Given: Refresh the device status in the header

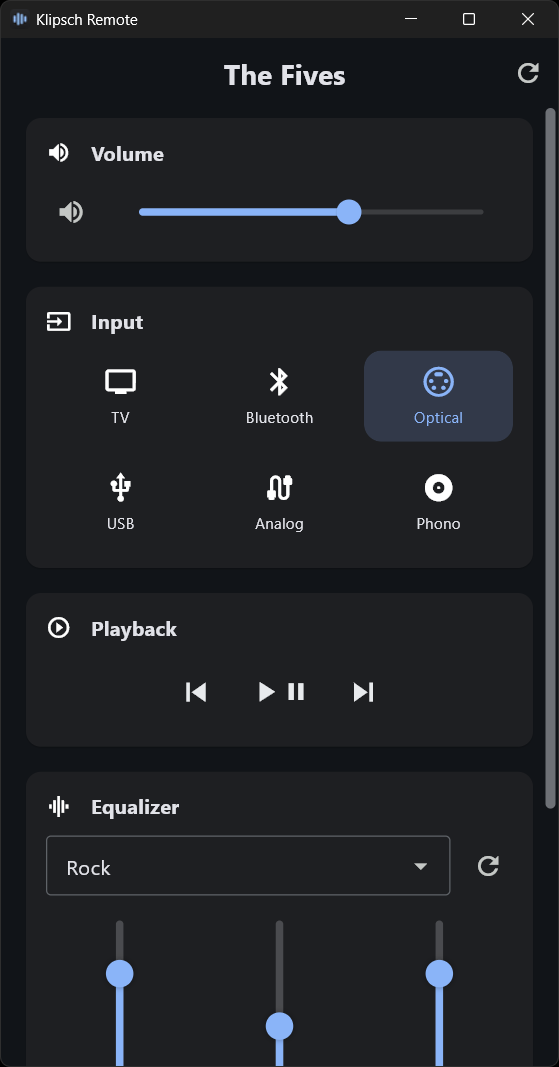Looking at the screenshot, I should pos(528,73).
